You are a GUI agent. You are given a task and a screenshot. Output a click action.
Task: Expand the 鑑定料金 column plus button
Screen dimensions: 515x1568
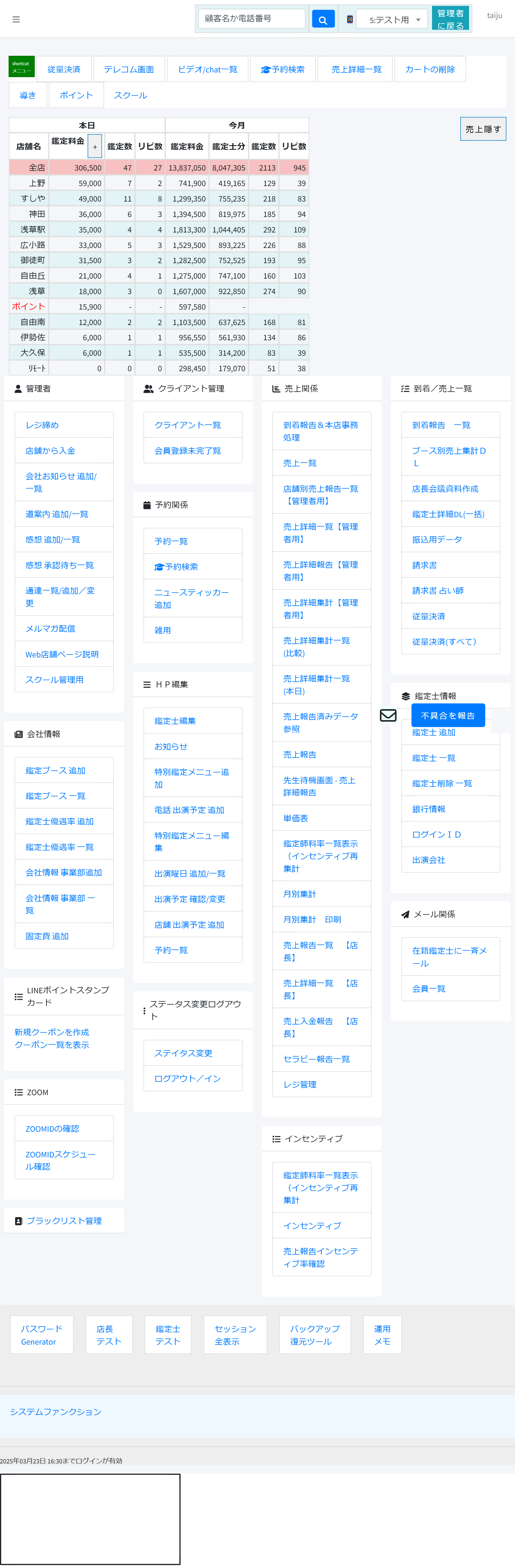click(95, 147)
